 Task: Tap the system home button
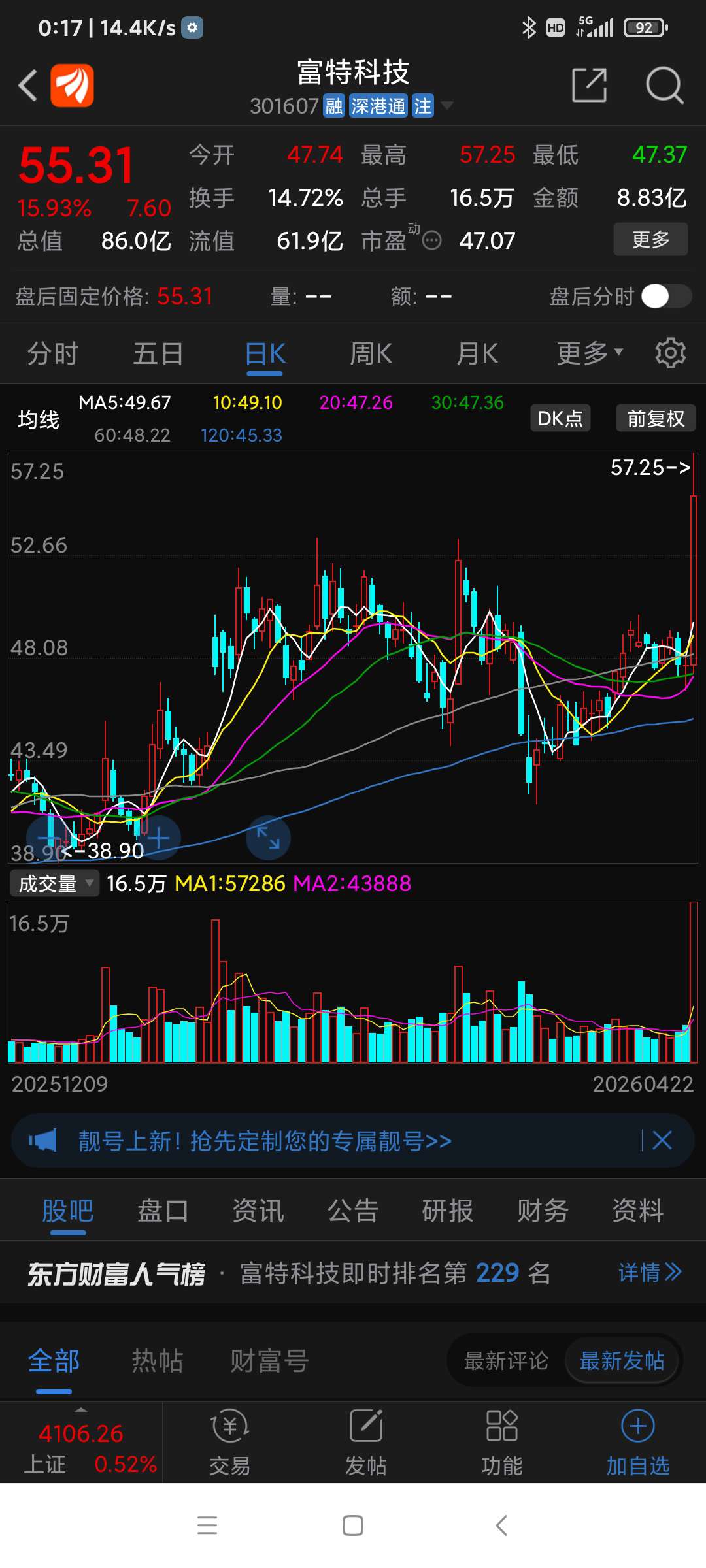353,1526
